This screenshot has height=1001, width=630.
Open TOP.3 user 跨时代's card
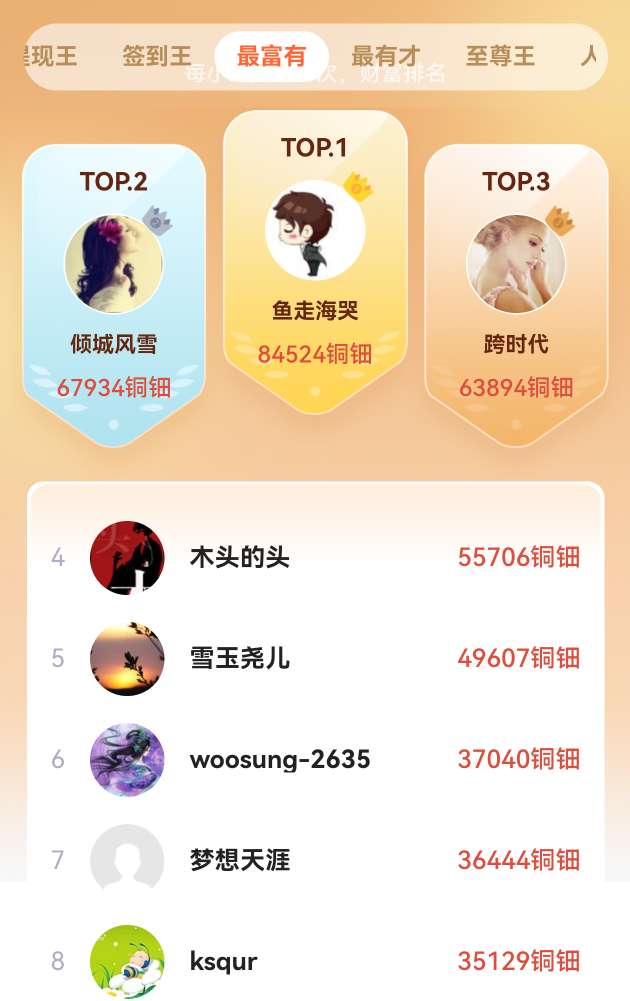(516, 290)
